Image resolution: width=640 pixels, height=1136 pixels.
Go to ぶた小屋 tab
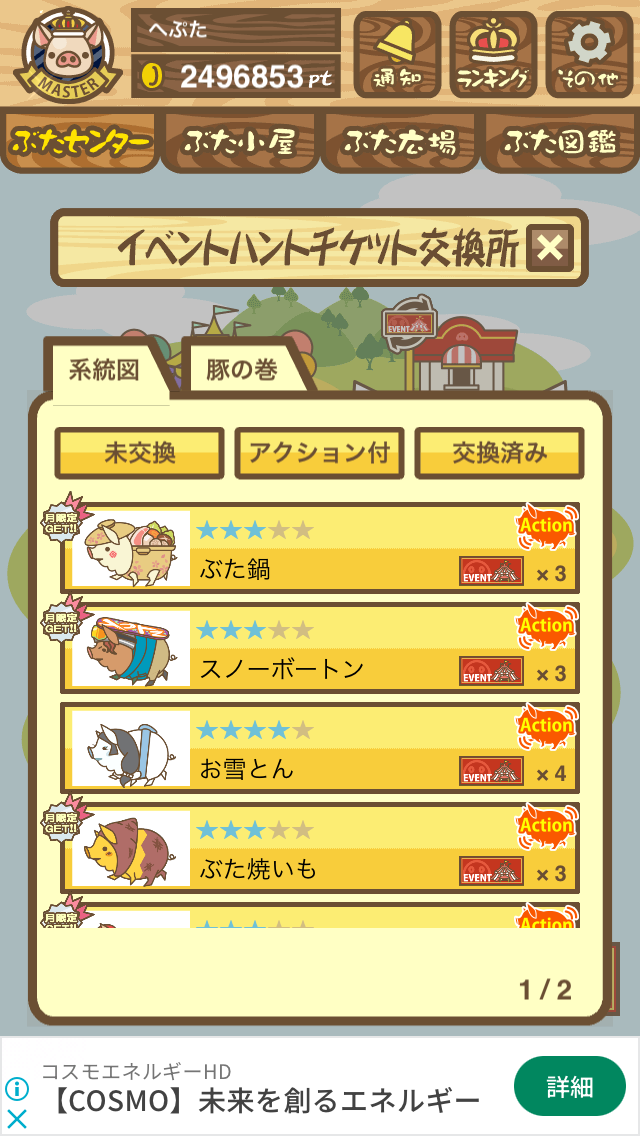(240, 142)
